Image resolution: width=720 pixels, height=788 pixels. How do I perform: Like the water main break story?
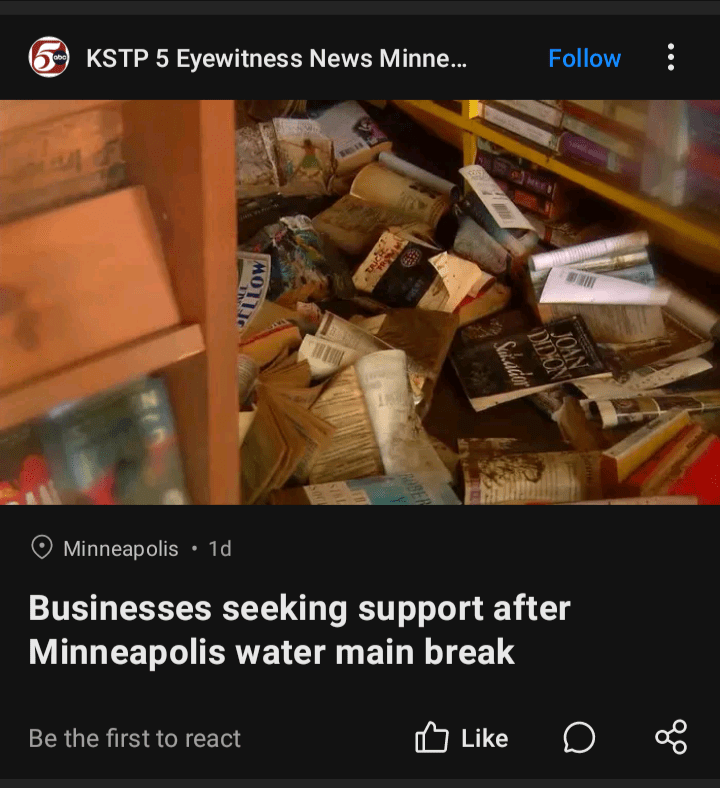point(462,738)
